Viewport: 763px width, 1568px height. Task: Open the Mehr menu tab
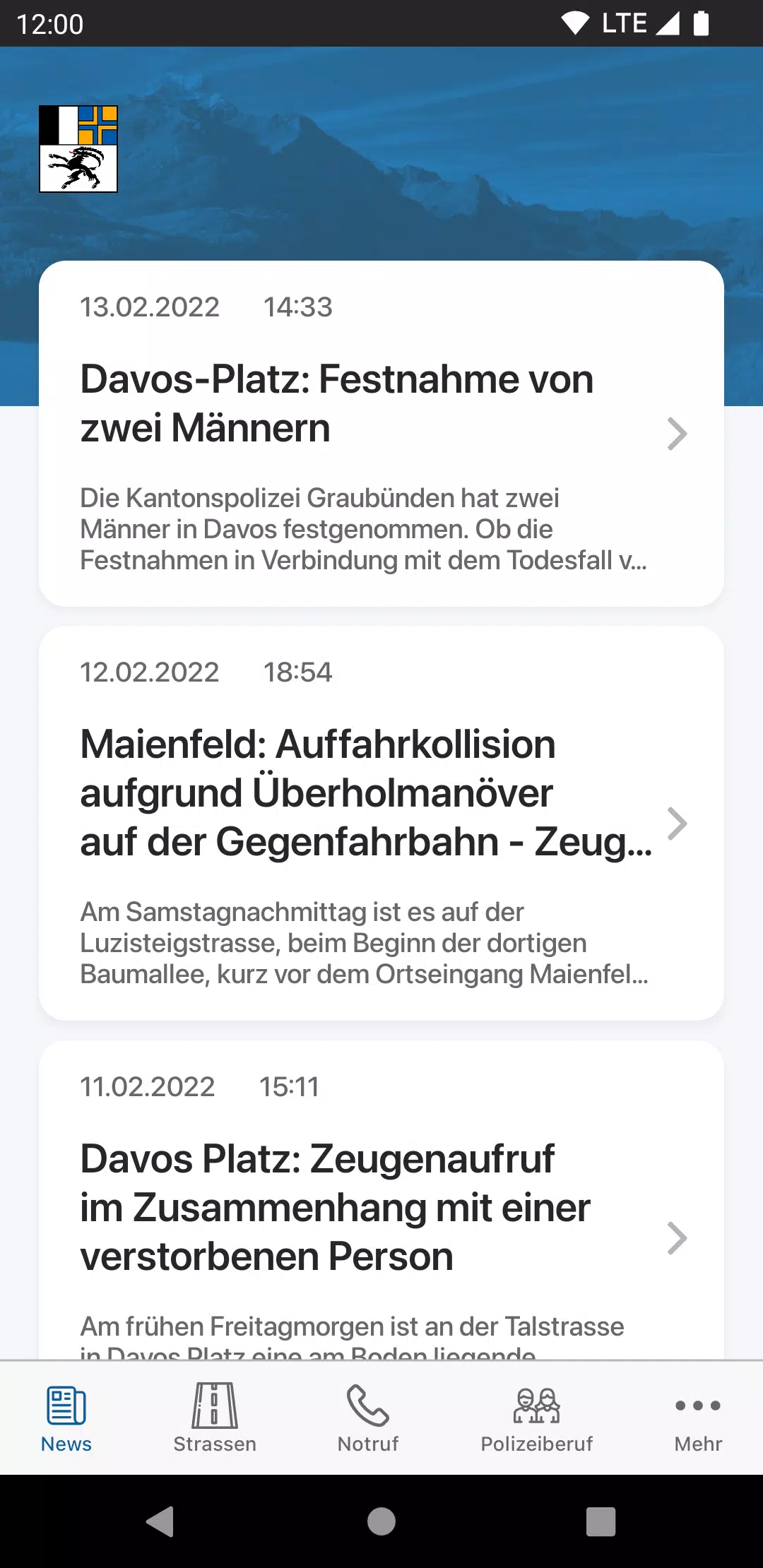coord(698,1418)
